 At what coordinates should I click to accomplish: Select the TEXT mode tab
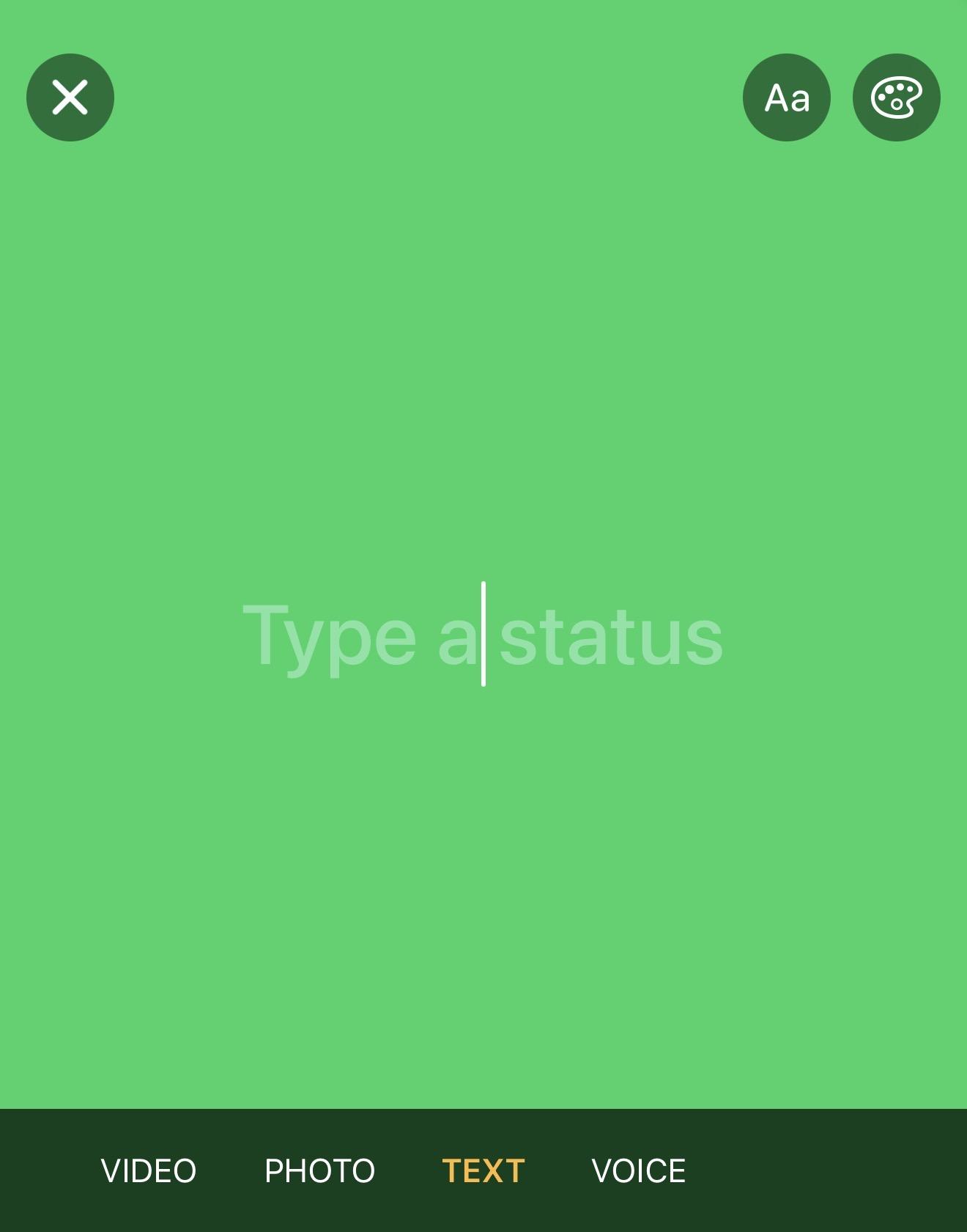click(x=483, y=1170)
